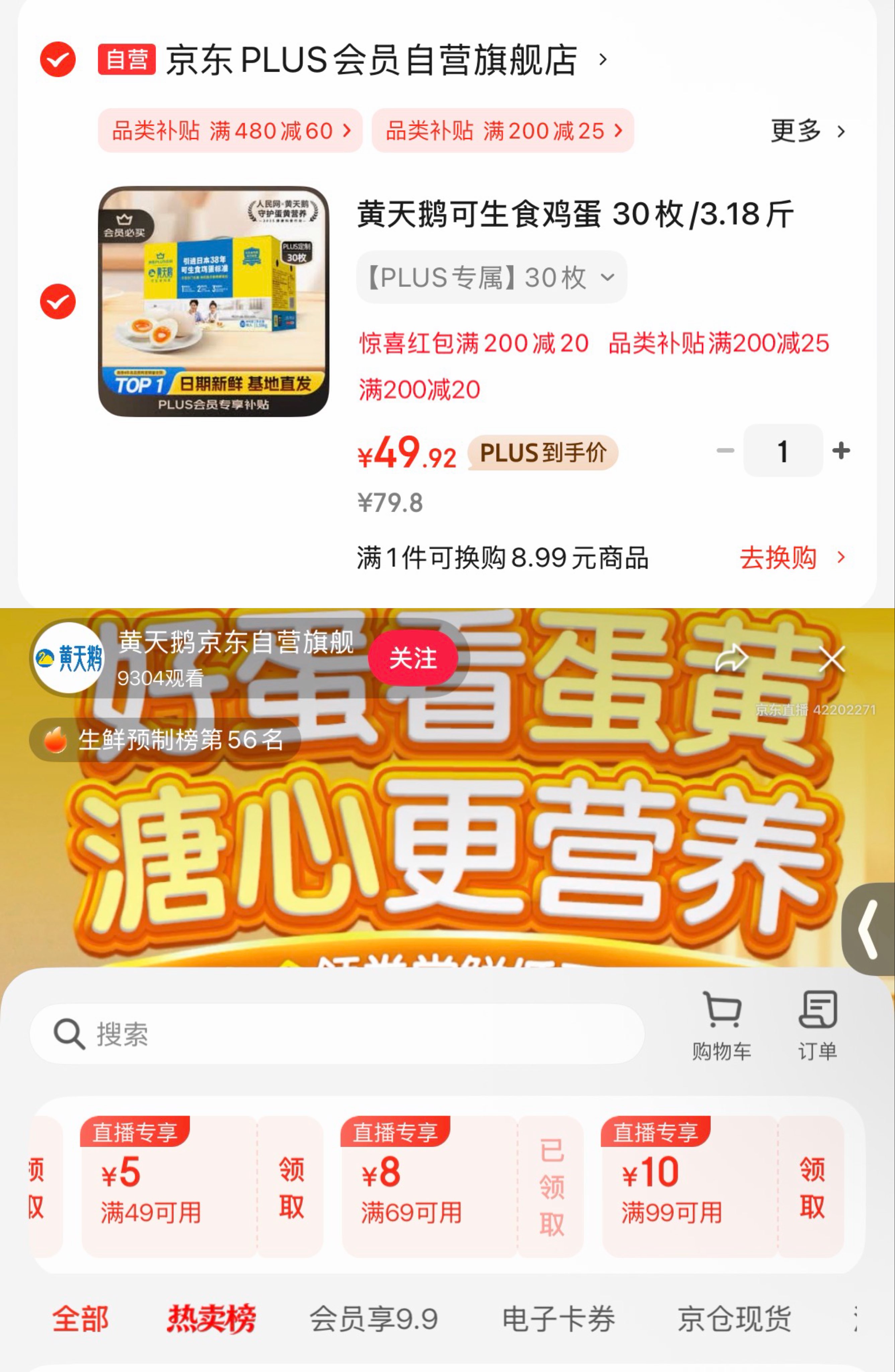The image size is (895, 1372).
Task: Share the live stream
Action: click(731, 658)
